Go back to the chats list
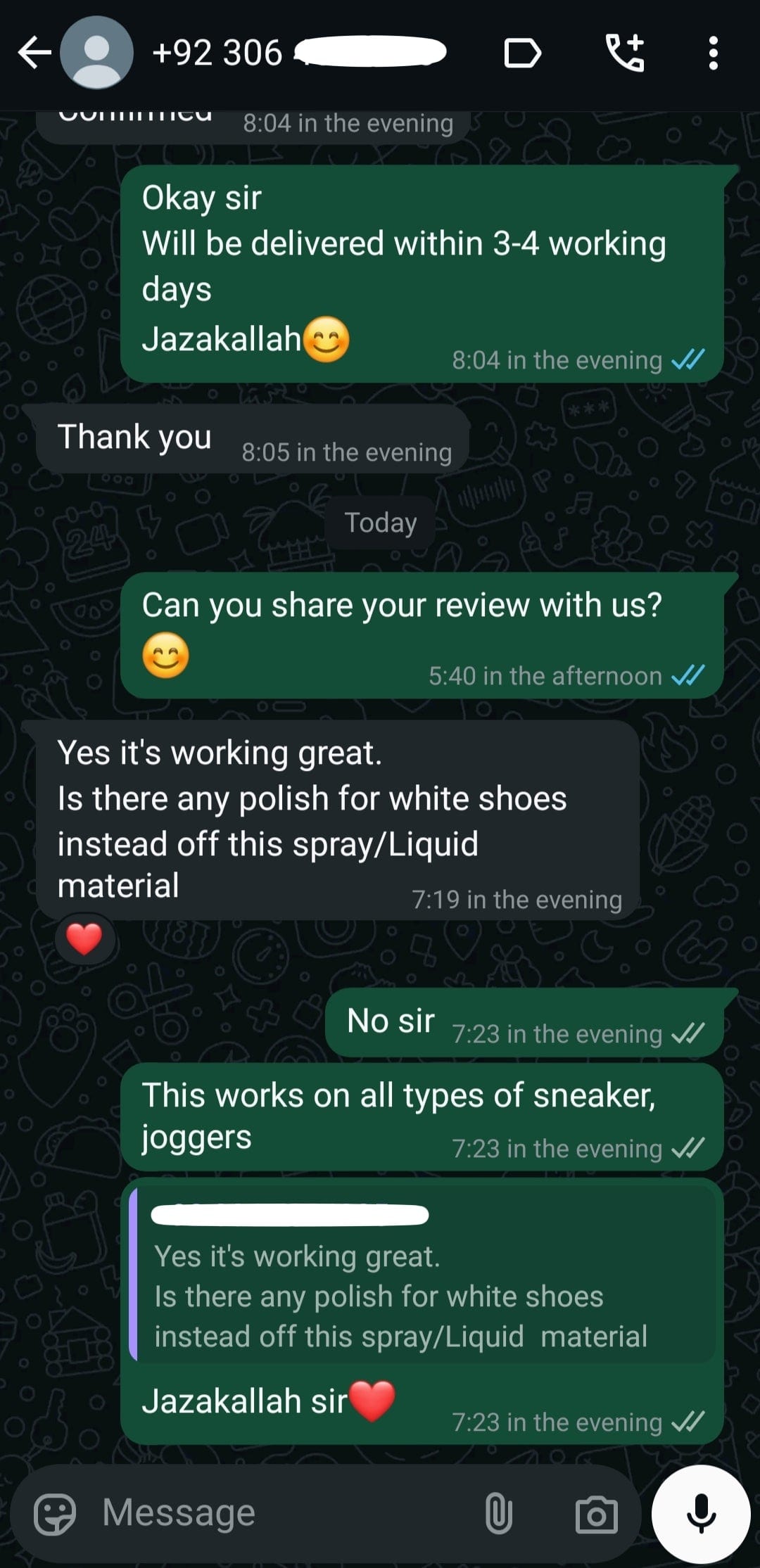 pos(34,53)
